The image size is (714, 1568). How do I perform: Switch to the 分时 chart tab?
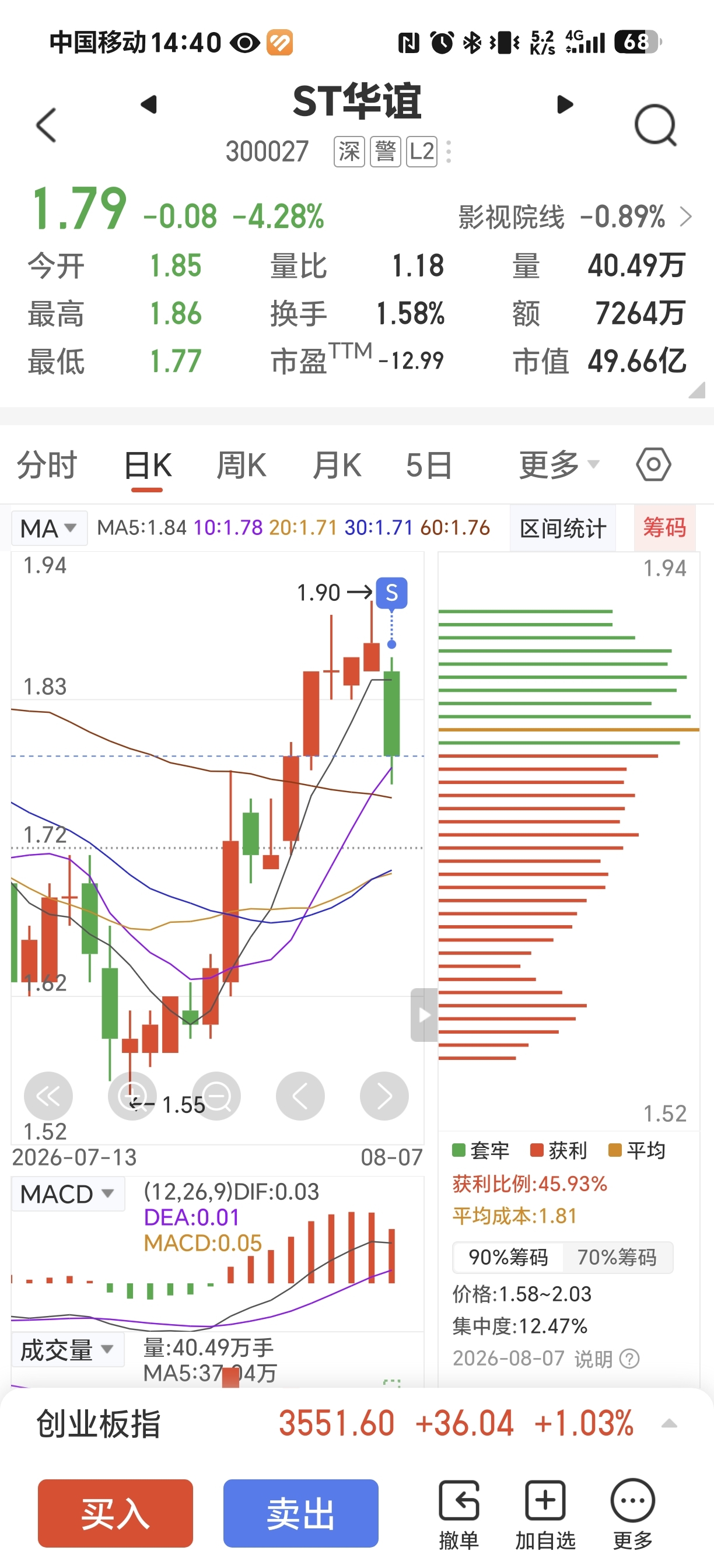coord(47,466)
